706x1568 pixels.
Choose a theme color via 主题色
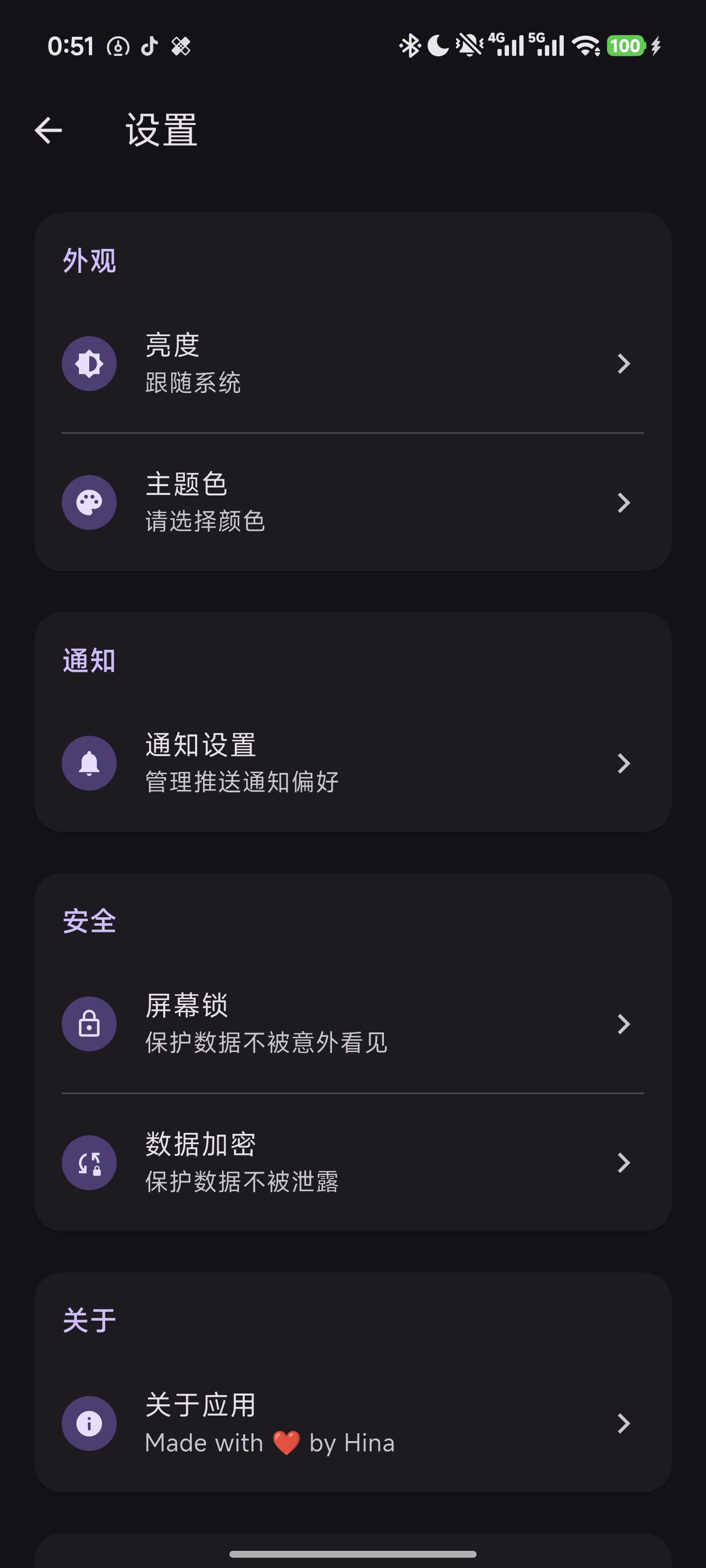pos(352,502)
